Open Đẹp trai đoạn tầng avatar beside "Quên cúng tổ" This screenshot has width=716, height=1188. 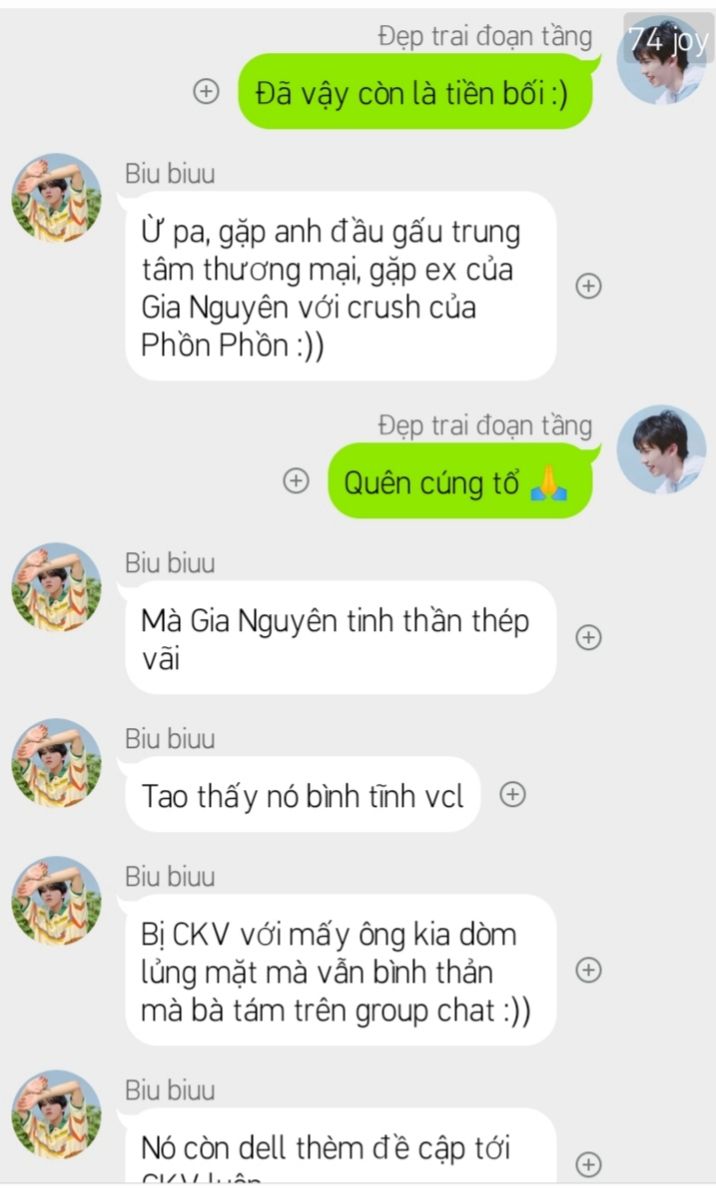tap(661, 449)
